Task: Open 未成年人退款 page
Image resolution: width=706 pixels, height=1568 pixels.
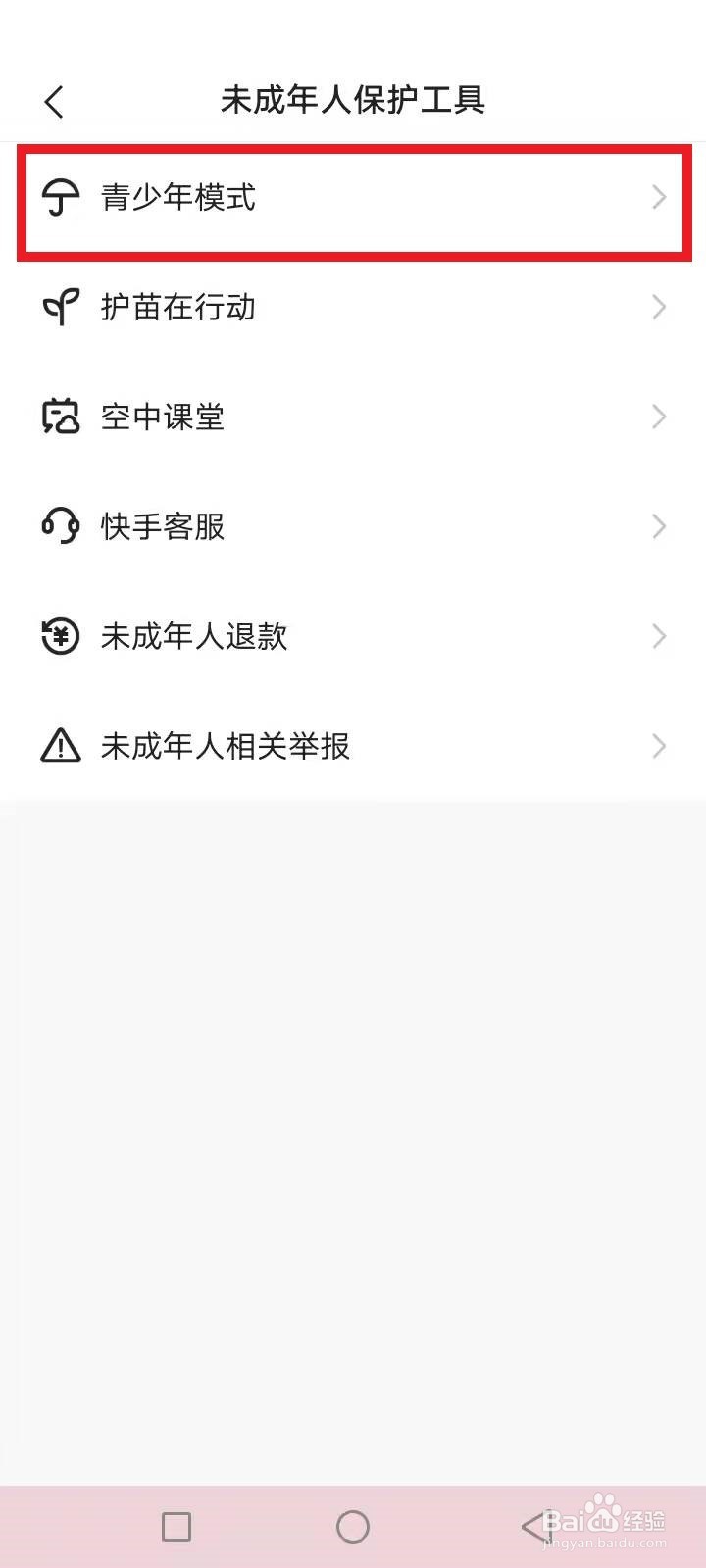Action: click(x=353, y=637)
